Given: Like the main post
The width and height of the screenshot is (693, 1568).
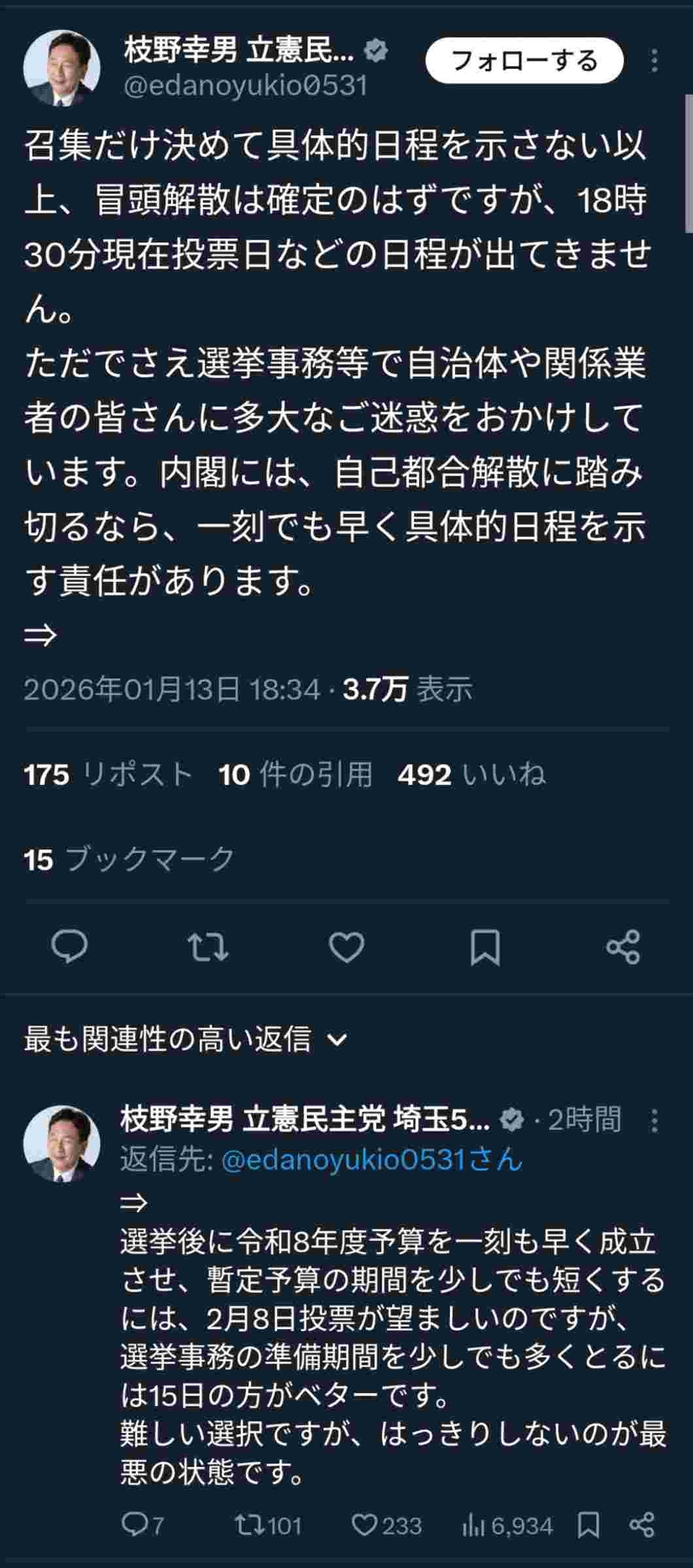Looking at the screenshot, I should tap(346, 947).
